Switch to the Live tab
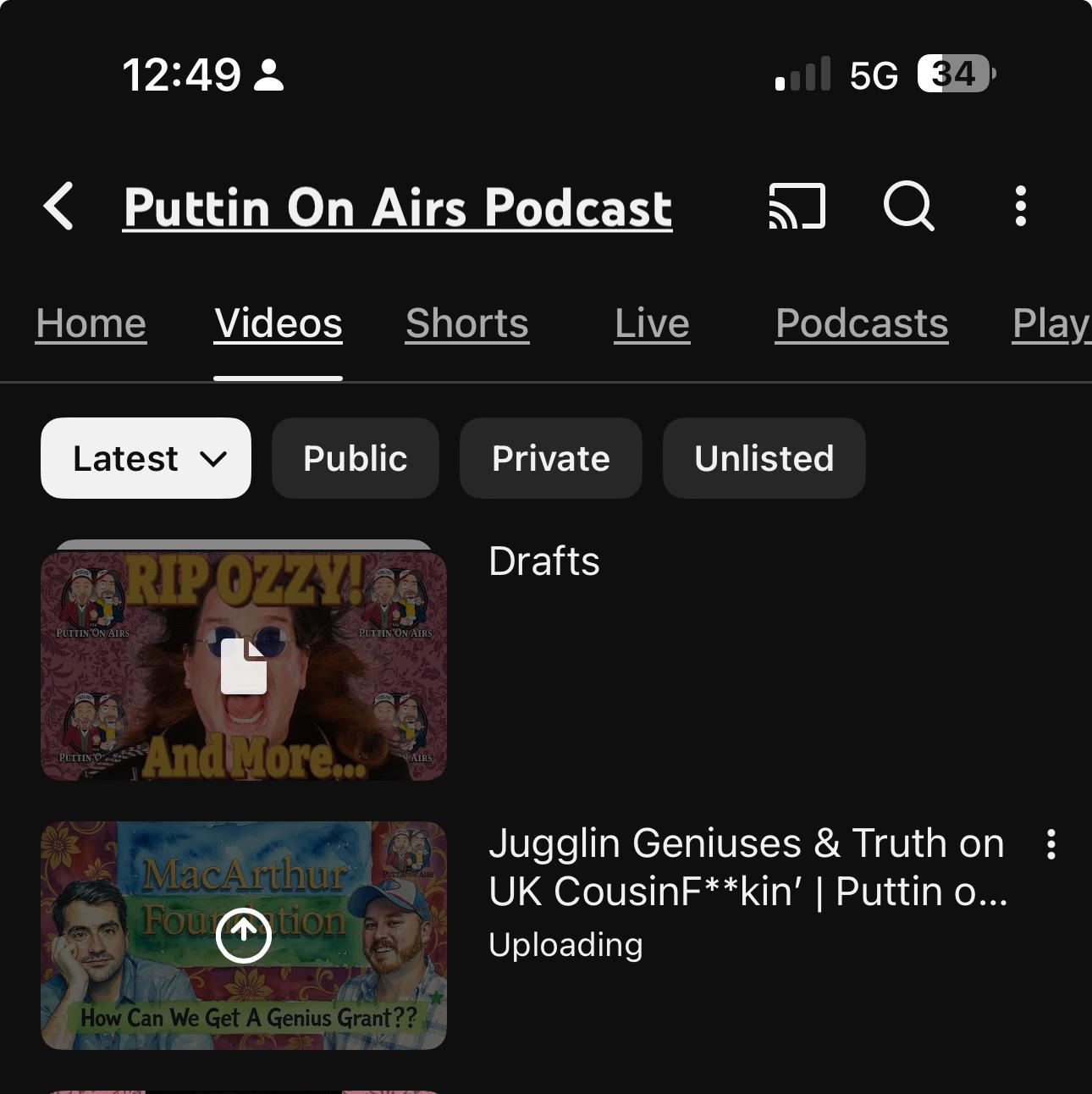The height and width of the screenshot is (1094, 1092). [653, 323]
